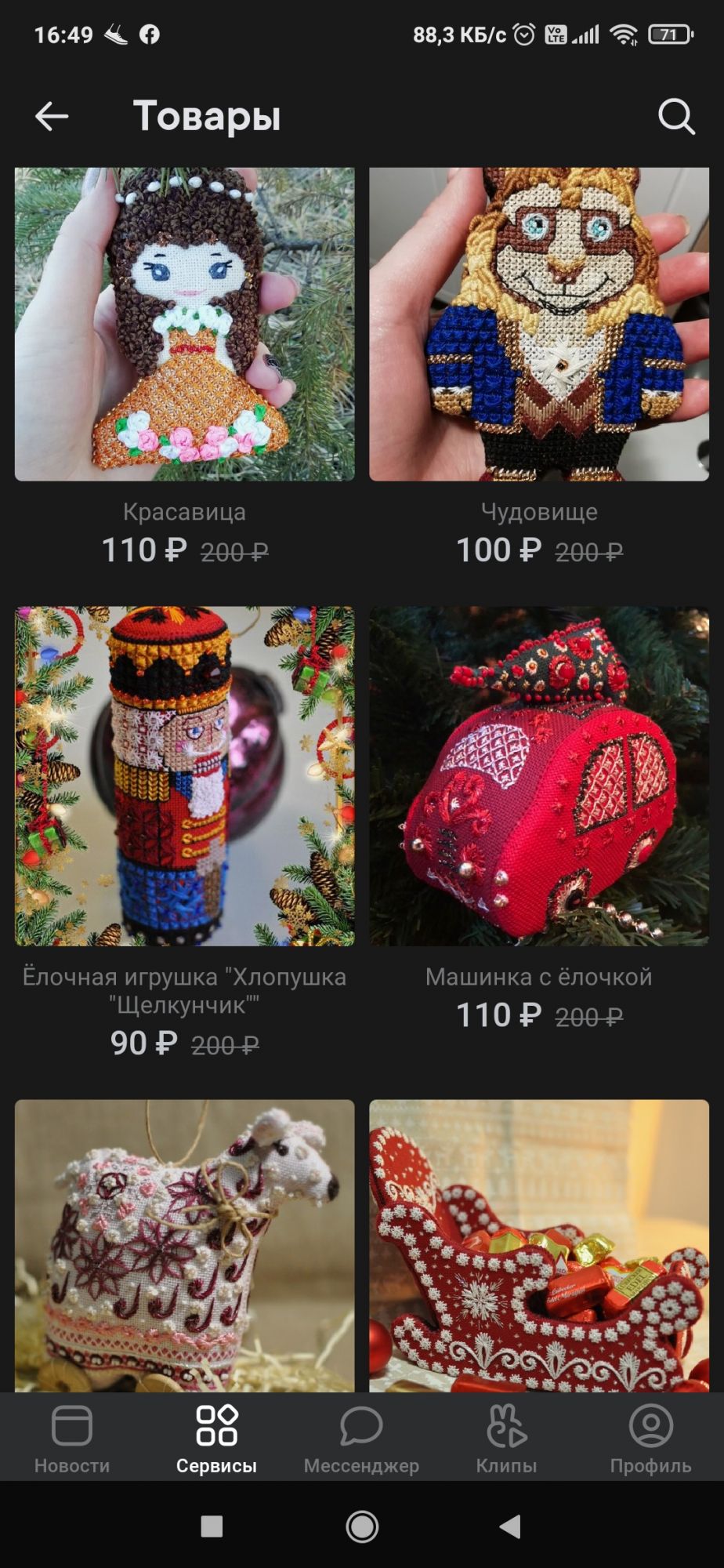Switch to the Клипы tab
The image size is (724, 1568).
(506, 1438)
